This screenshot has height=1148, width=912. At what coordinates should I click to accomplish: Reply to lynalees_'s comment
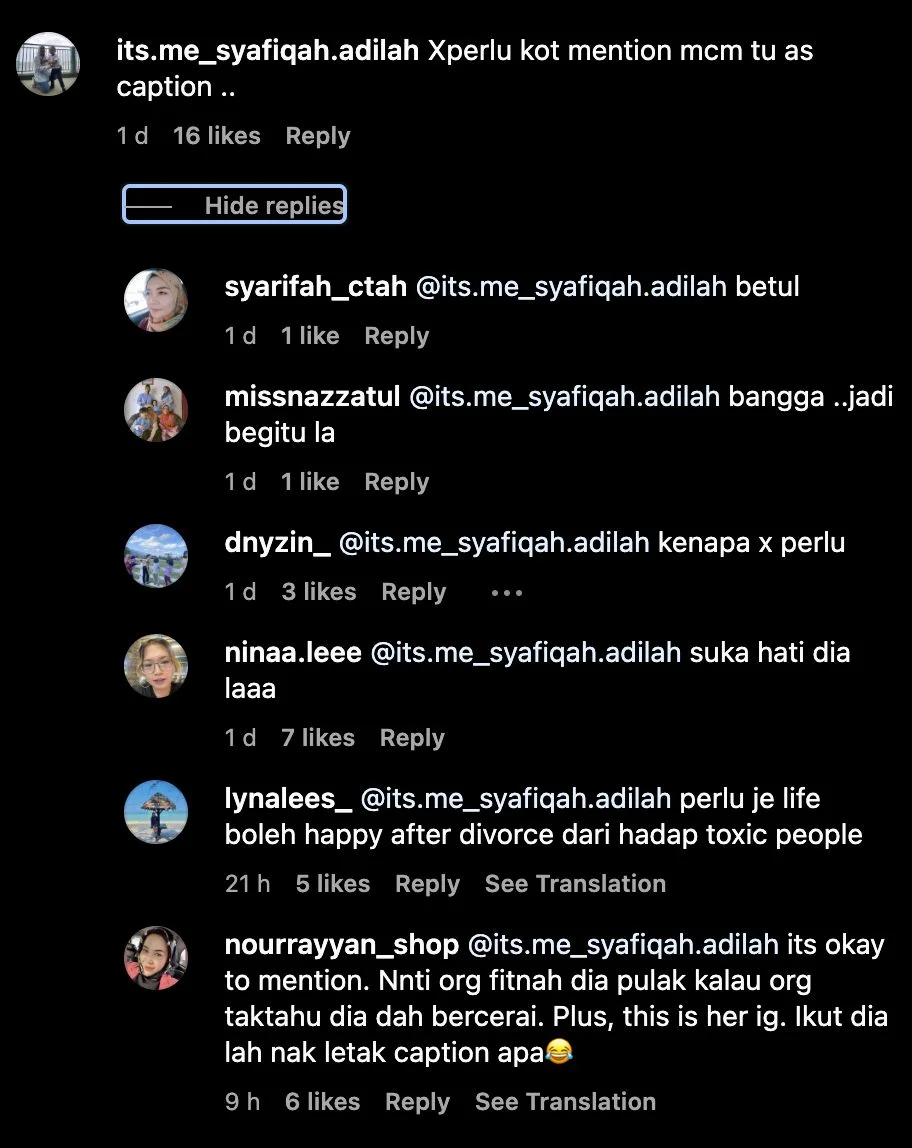[427, 884]
